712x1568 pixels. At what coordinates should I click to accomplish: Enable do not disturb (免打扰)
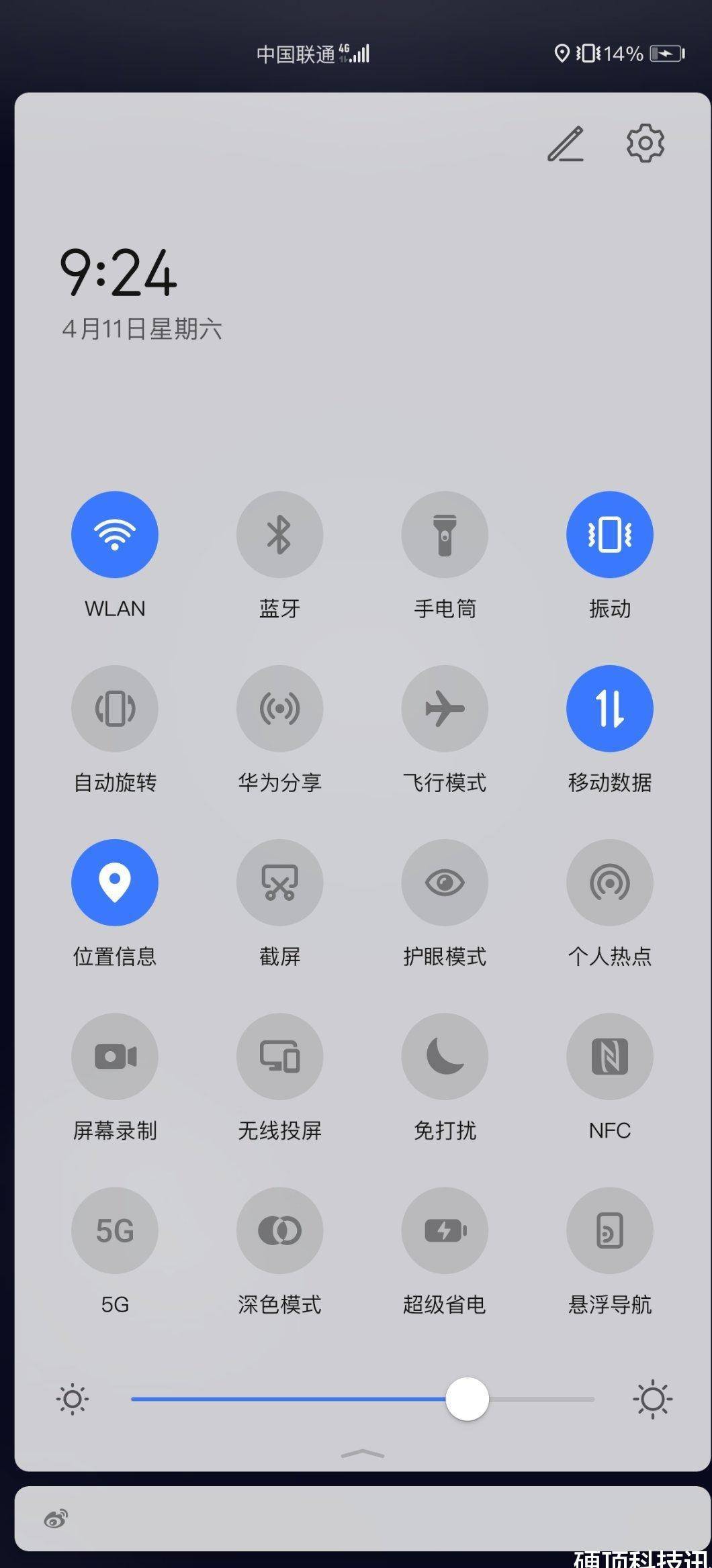coord(445,1056)
